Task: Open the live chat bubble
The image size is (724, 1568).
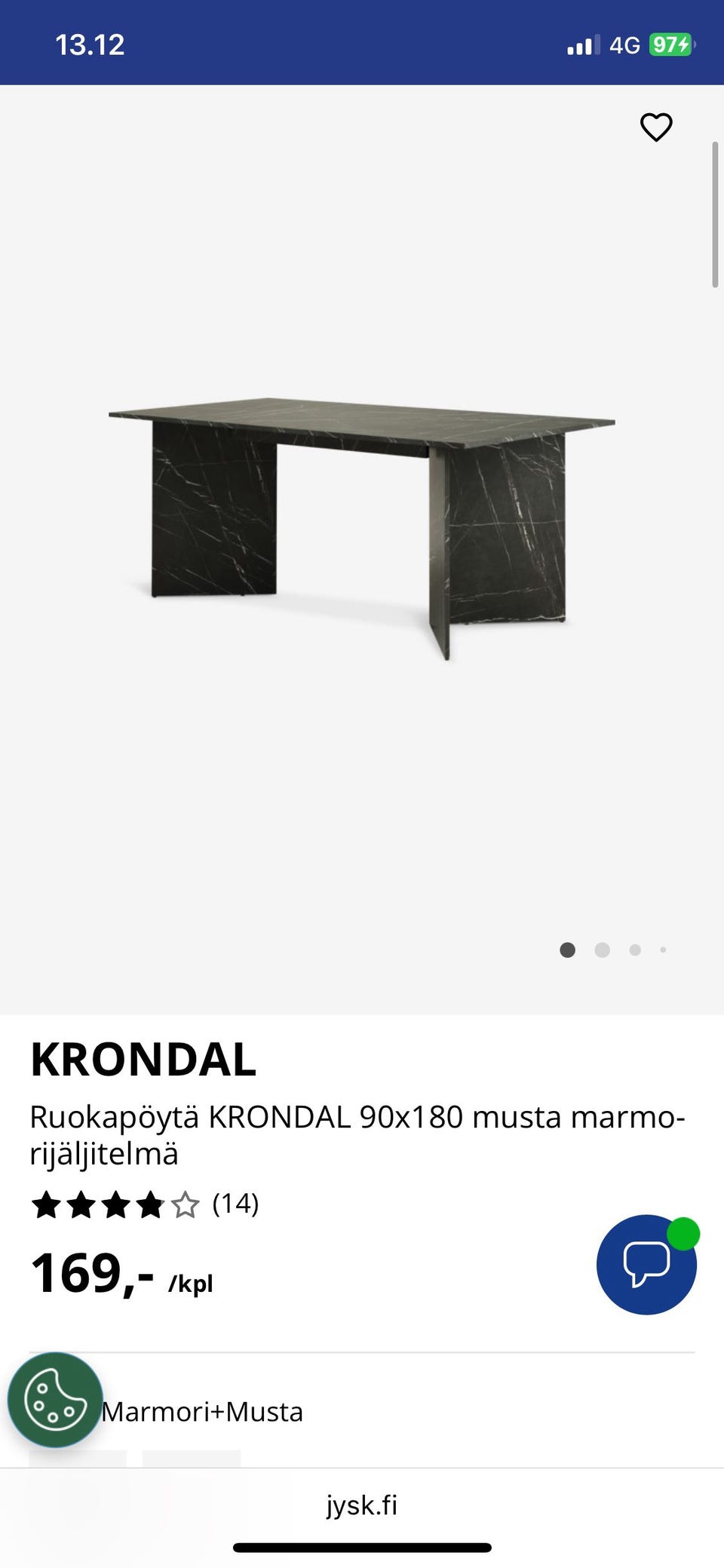Action: tap(646, 1265)
